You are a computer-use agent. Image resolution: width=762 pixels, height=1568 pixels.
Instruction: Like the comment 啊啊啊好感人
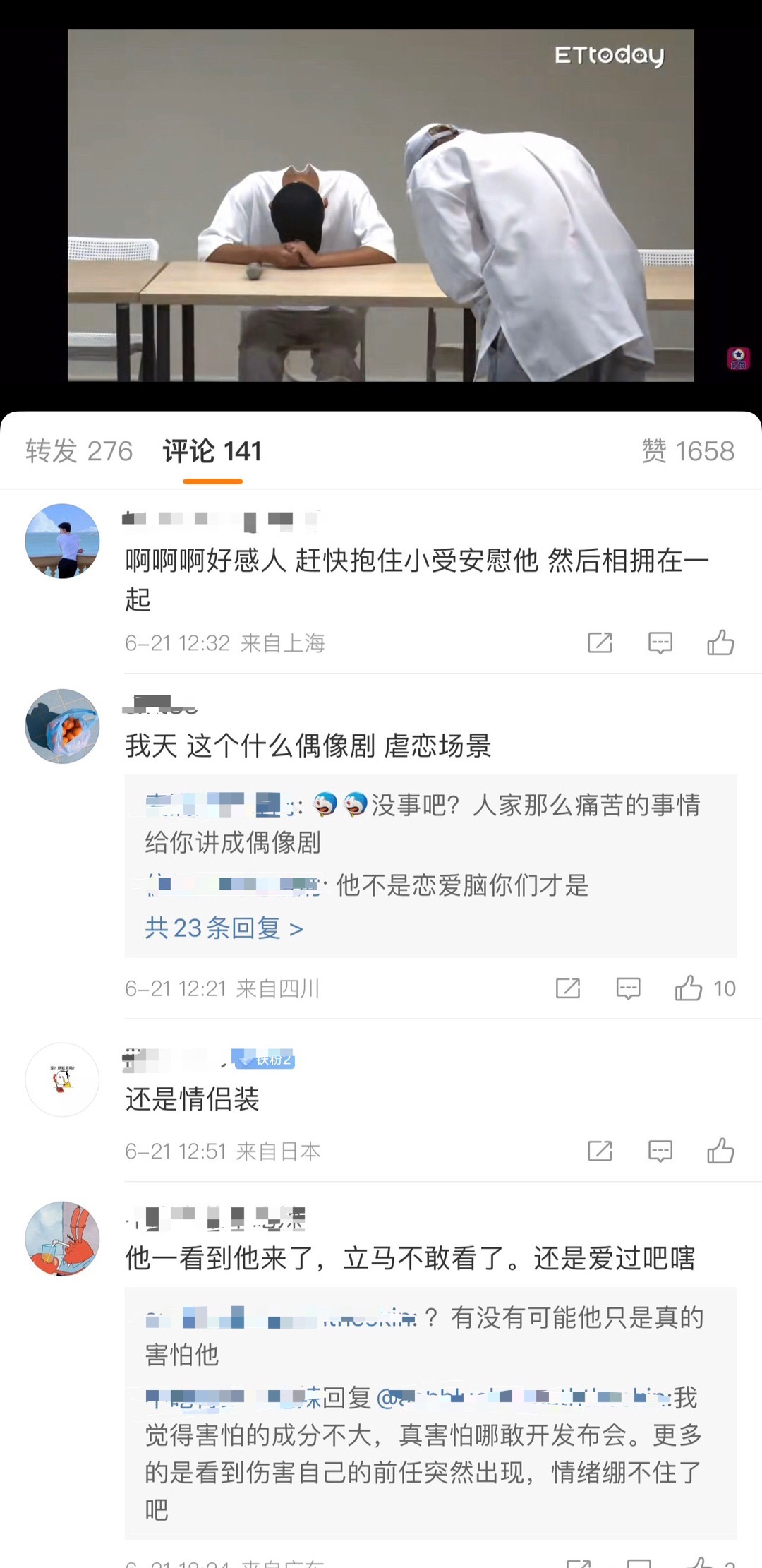tap(720, 642)
